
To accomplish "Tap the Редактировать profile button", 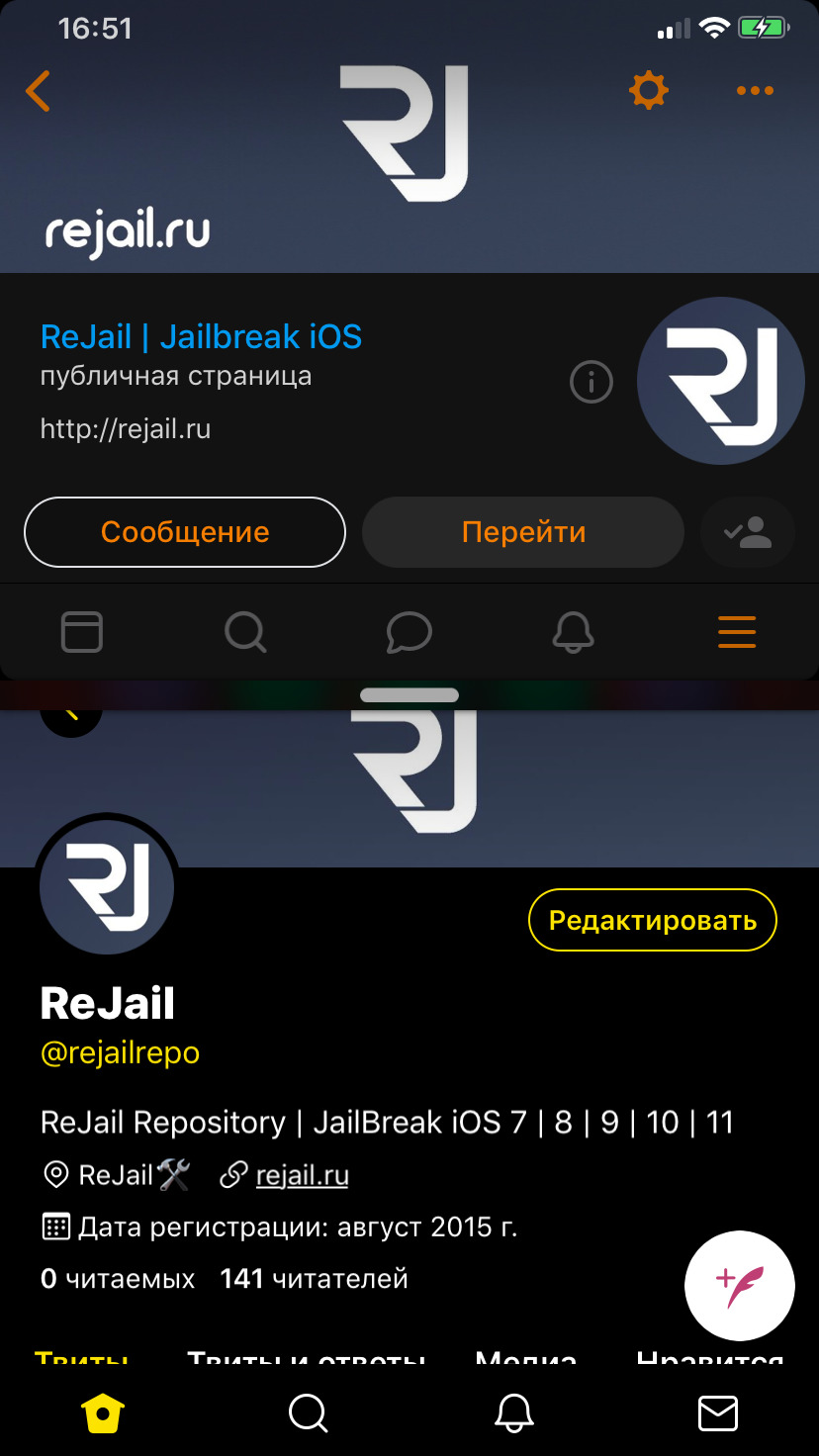I will click(x=653, y=921).
